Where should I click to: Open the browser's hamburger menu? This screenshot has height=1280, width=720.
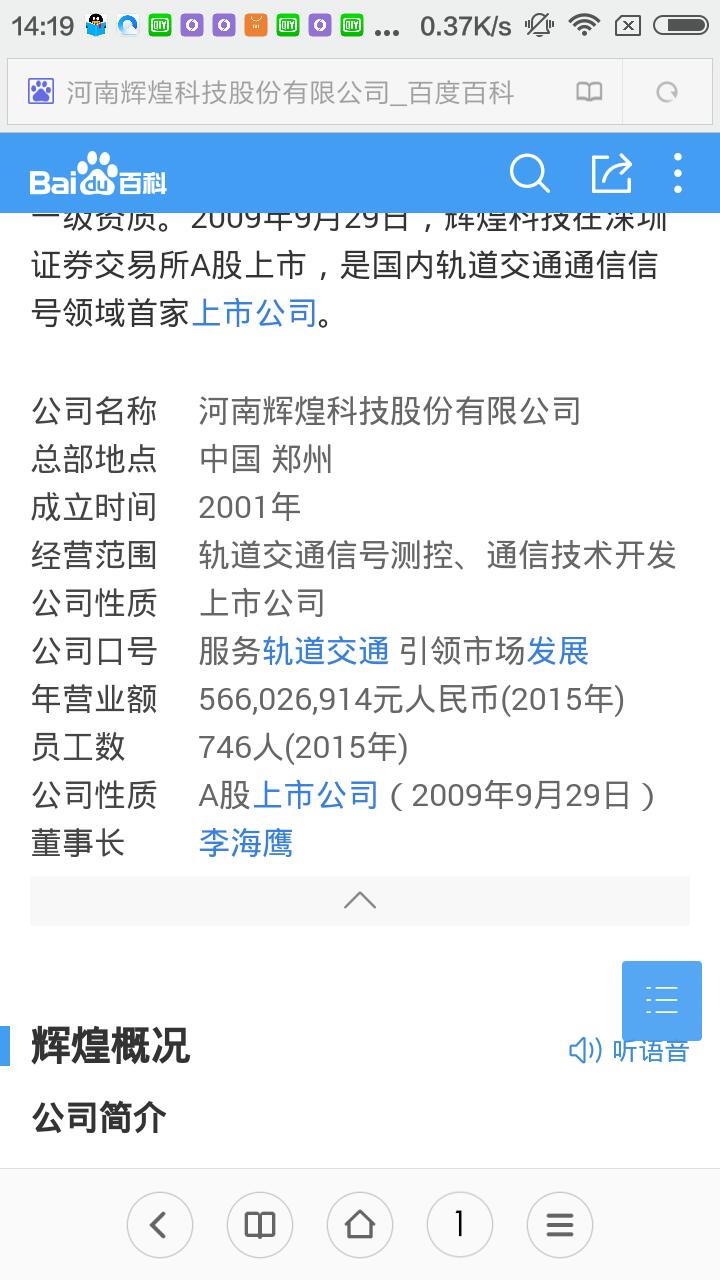[x=560, y=1225]
